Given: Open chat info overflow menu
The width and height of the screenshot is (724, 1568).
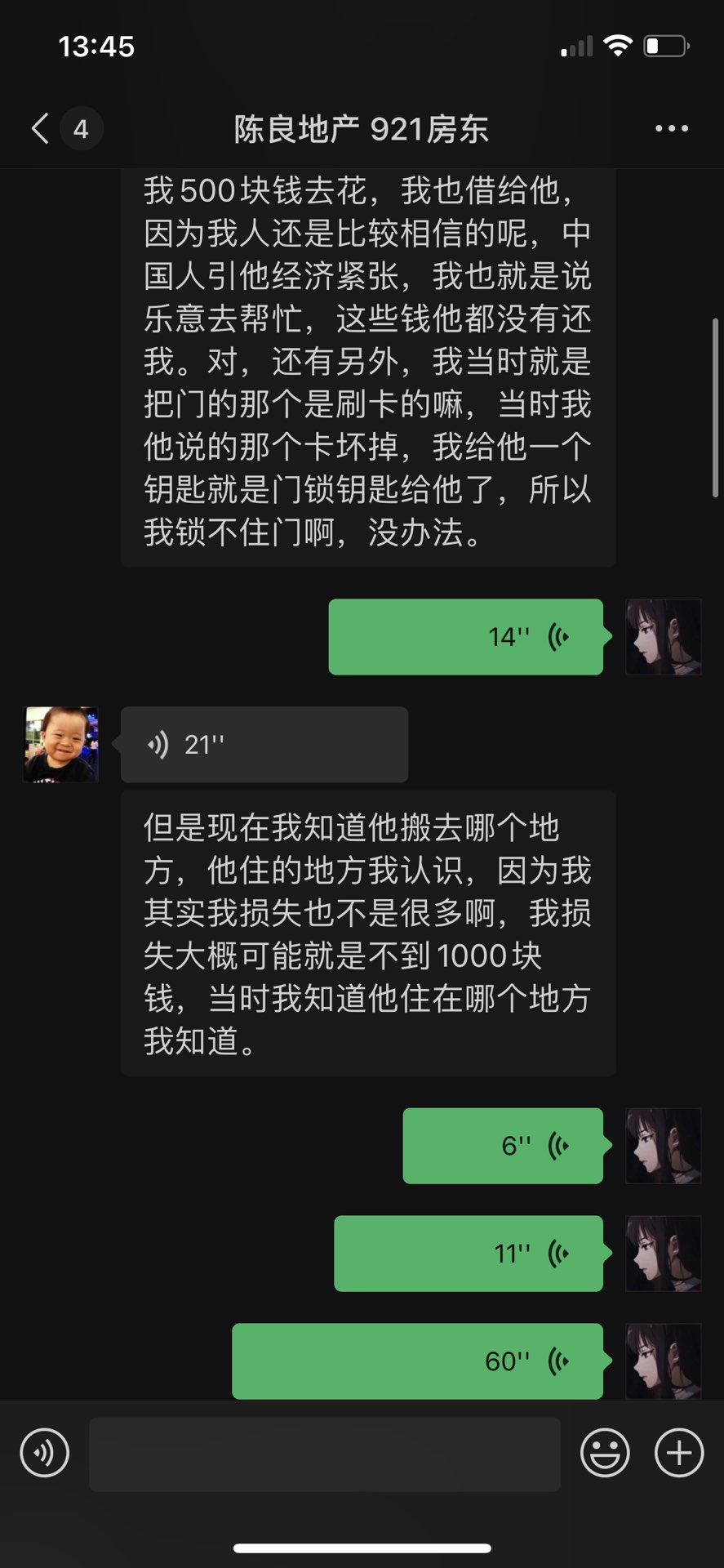Looking at the screenshot, I should tap(671, 128).
